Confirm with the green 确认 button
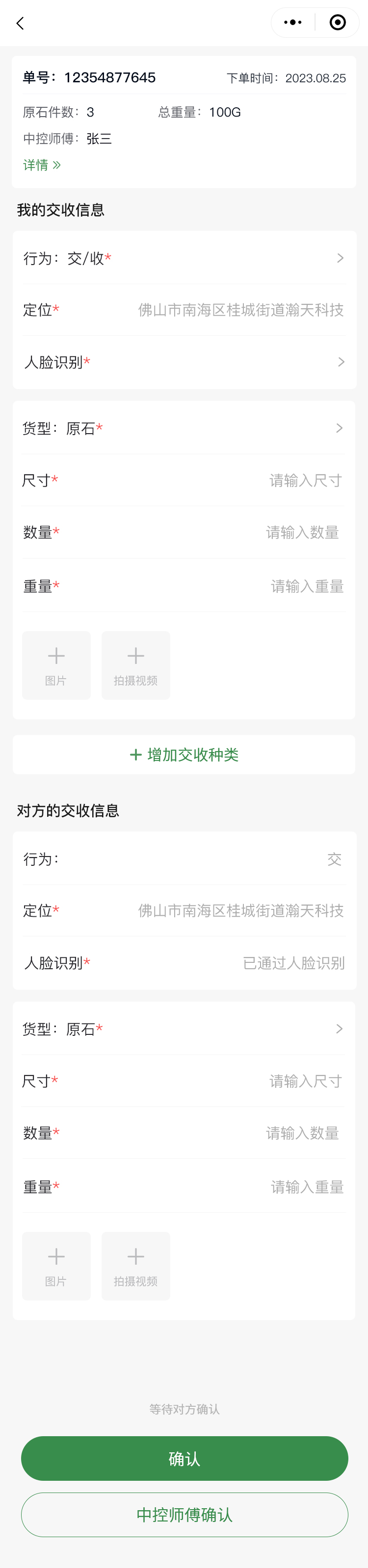The height and width of the screenshot is (1568, 368). pyautogui.click(x=184, y=1458)
